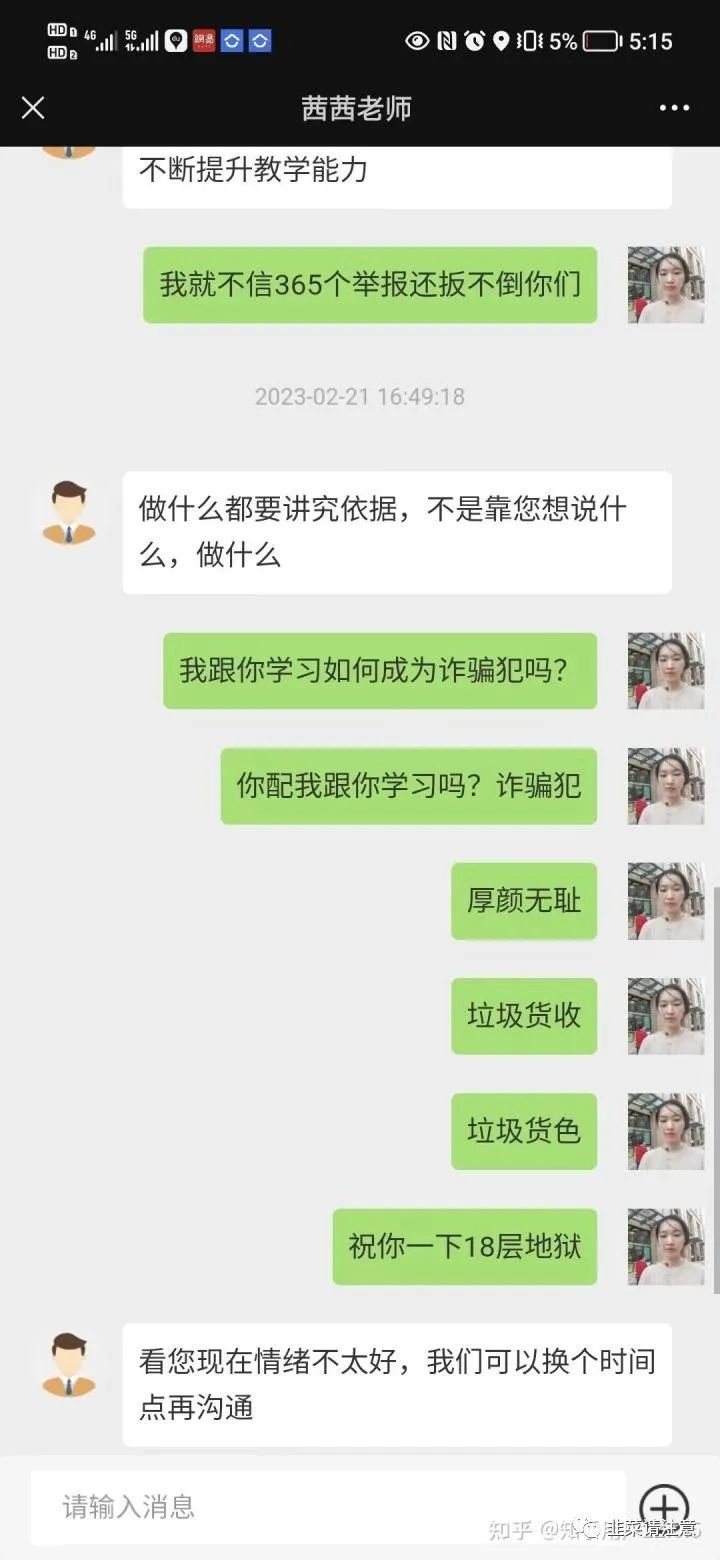This screenshot has width=720, height=1560.
Task: Open the three-dot overflow menu
Action: tap(674, 108)
